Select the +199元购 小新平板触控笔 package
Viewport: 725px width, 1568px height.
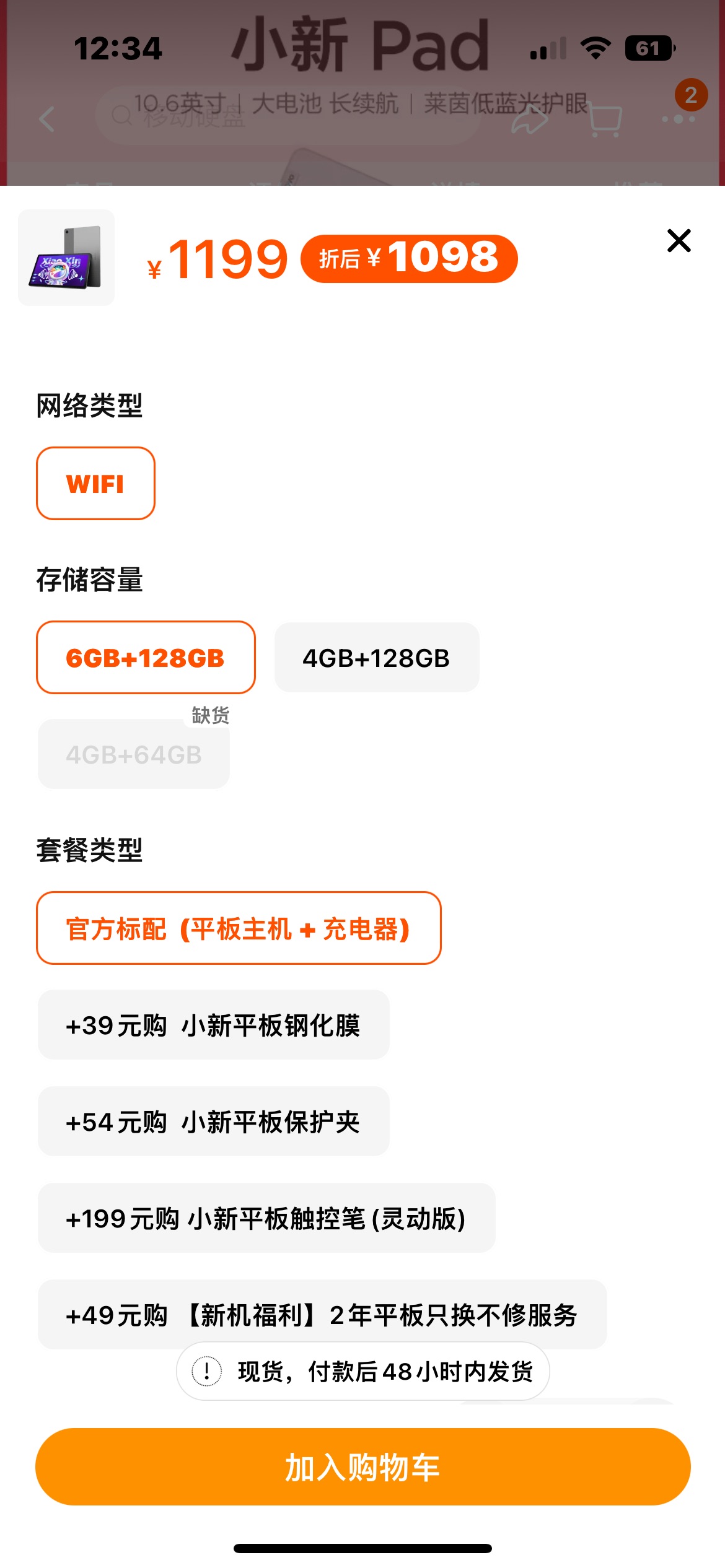click(266, 1218)
